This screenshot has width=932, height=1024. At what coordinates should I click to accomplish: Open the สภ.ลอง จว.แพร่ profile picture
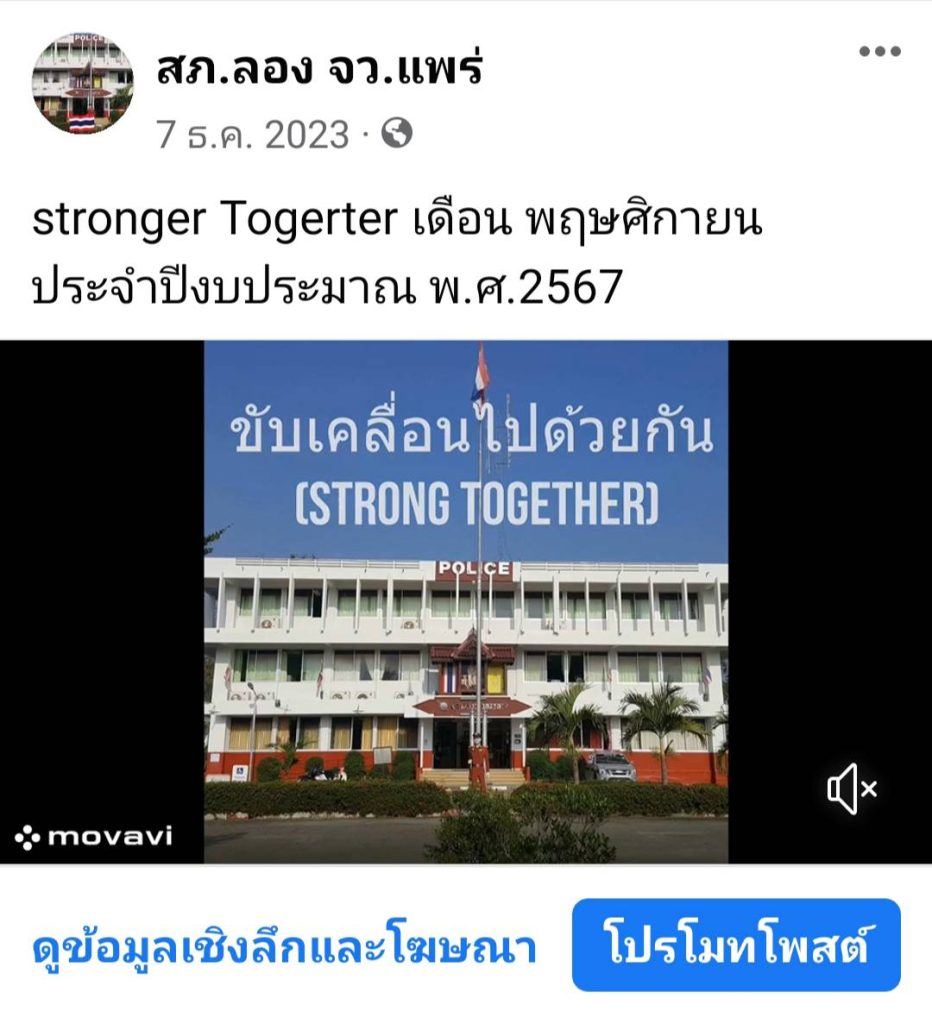point(82,84)
